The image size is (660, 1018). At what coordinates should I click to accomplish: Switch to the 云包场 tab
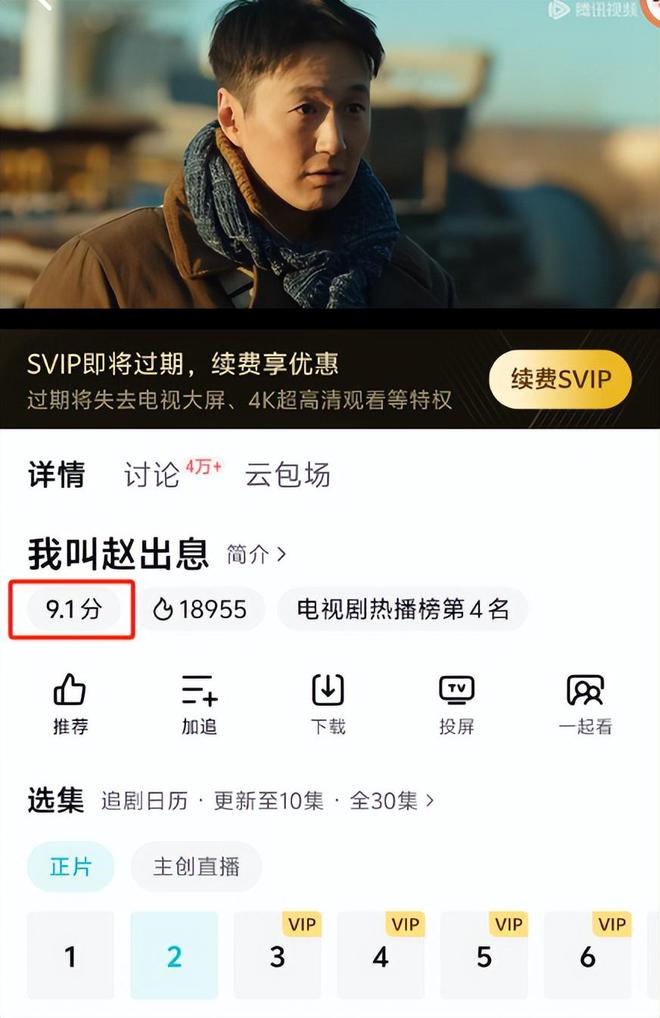pyautogui.click(x=287, y=475)
